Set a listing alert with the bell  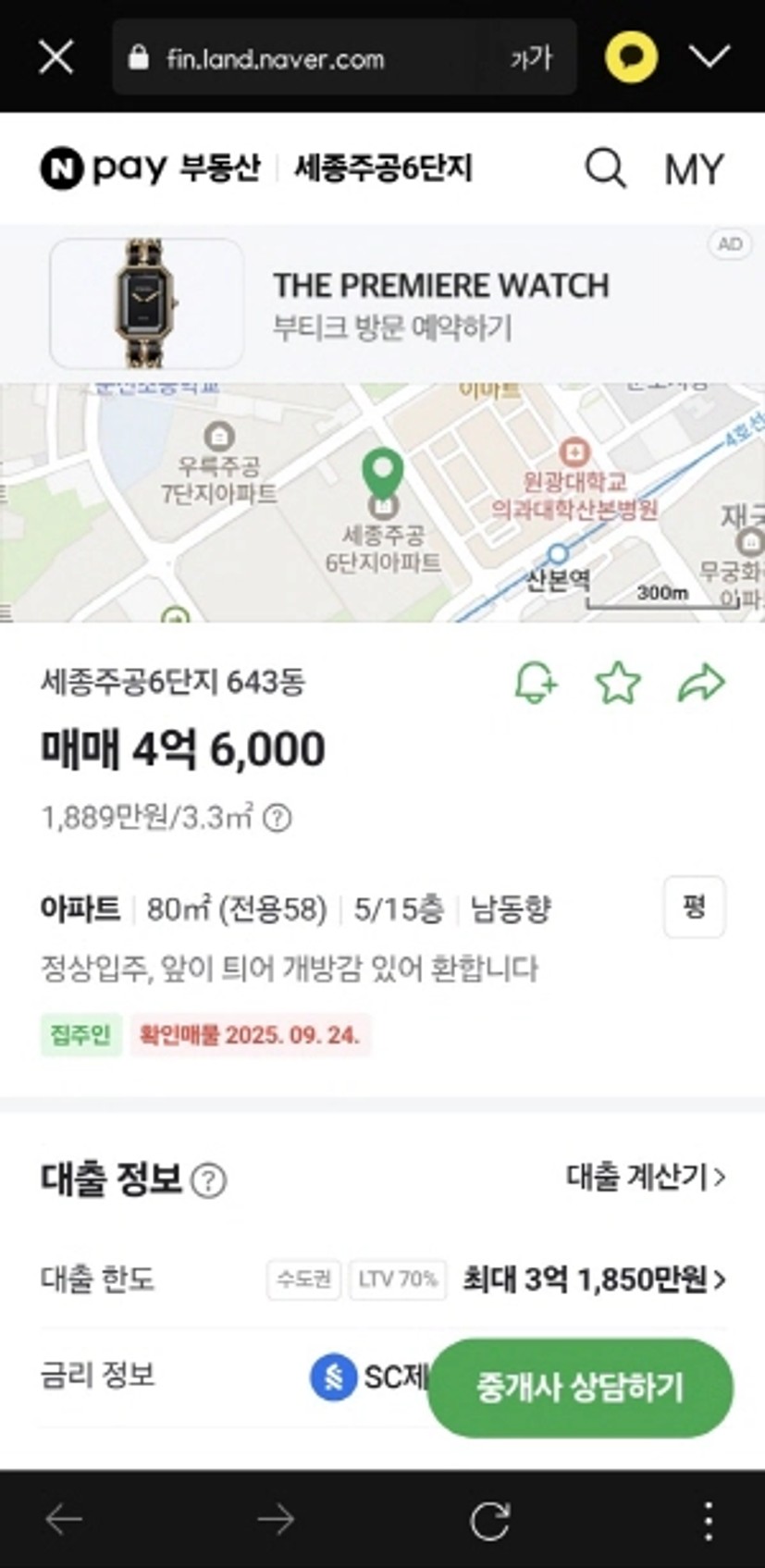pyautogui.click(x=536, y=684)
